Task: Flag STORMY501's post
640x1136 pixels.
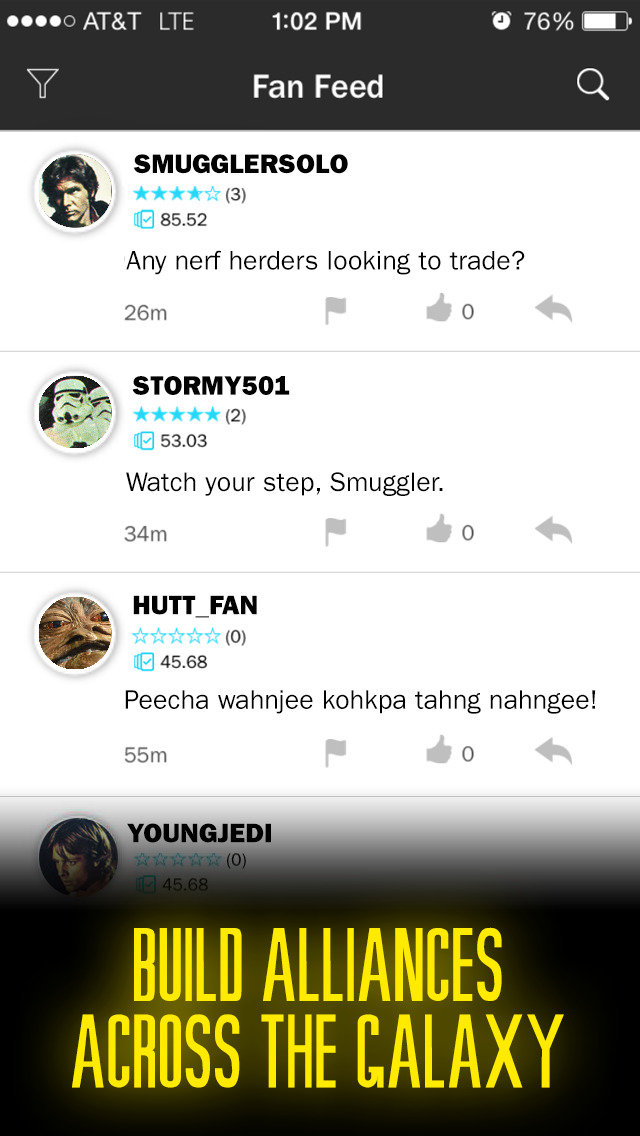Action: click(x=335, y=533)
